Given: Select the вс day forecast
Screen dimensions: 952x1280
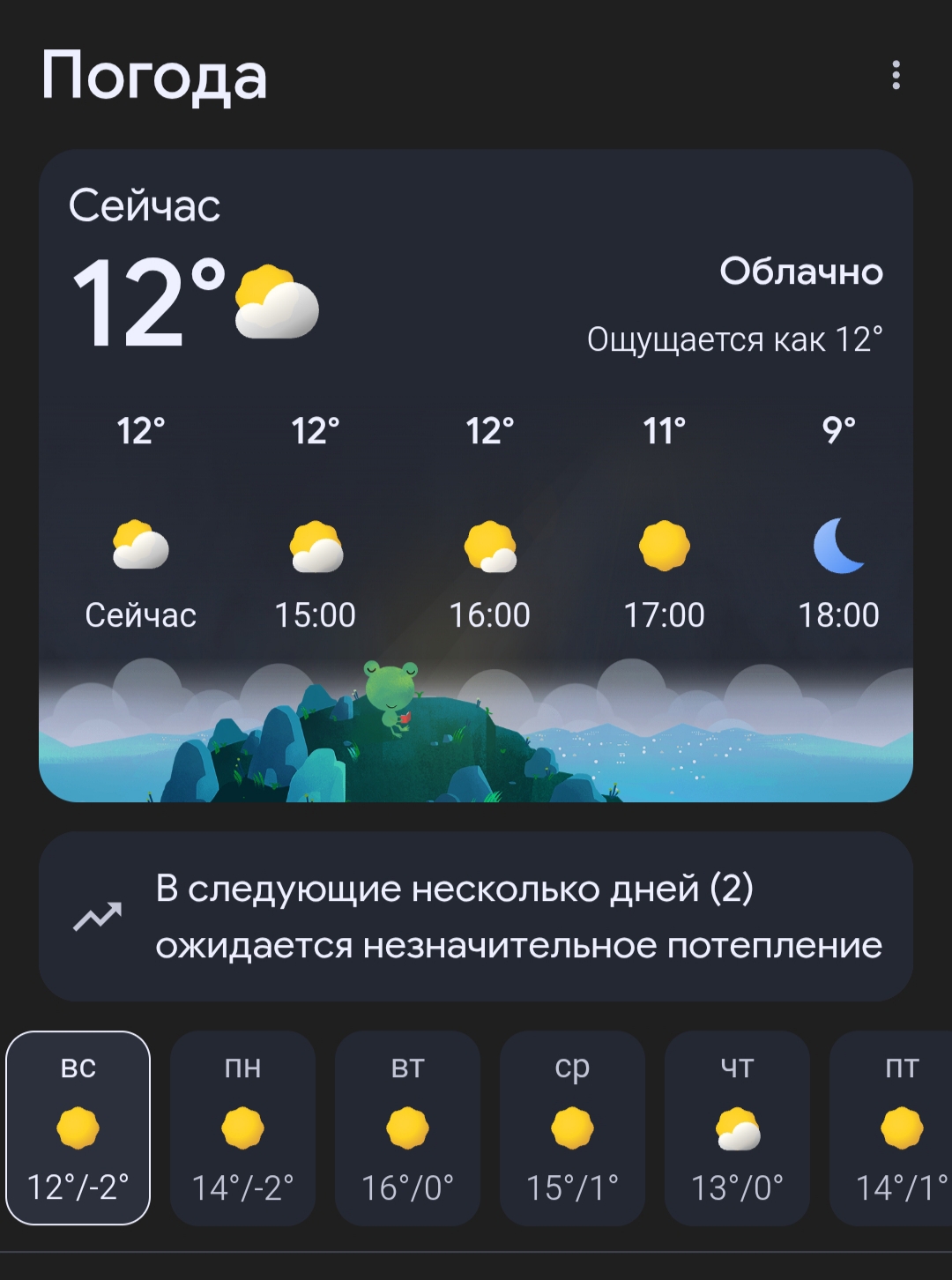Looking at the screenshot, I should 78,1127.
